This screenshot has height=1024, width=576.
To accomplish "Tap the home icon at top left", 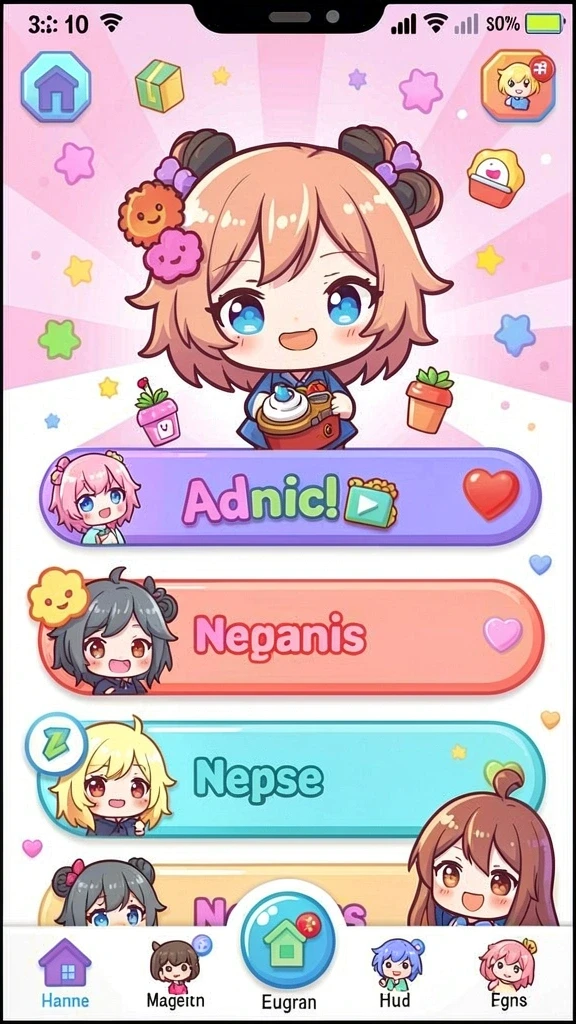I will 56,87.
